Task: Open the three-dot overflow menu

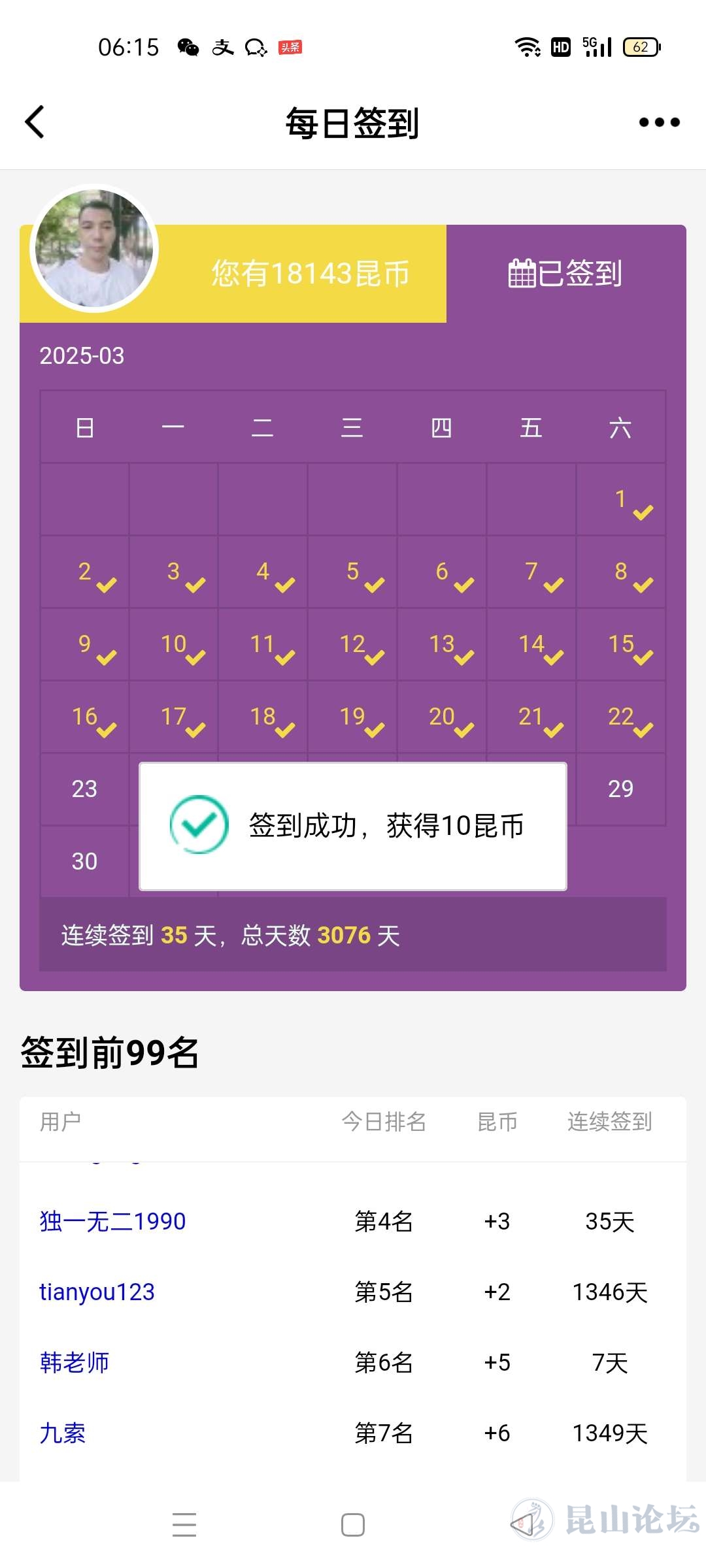Action: coord(659,122)
